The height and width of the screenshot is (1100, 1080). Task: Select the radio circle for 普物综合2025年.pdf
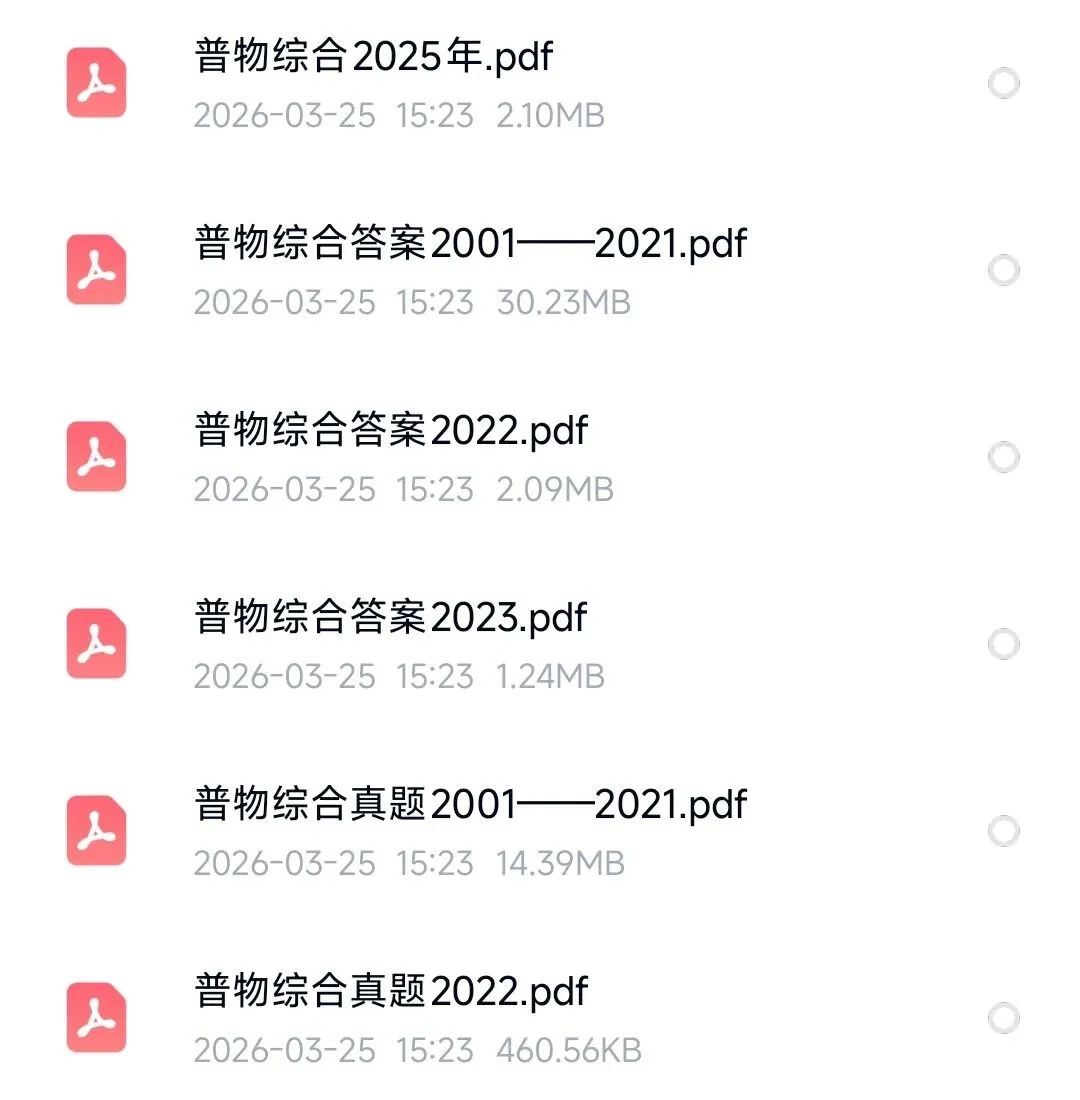1003,84
